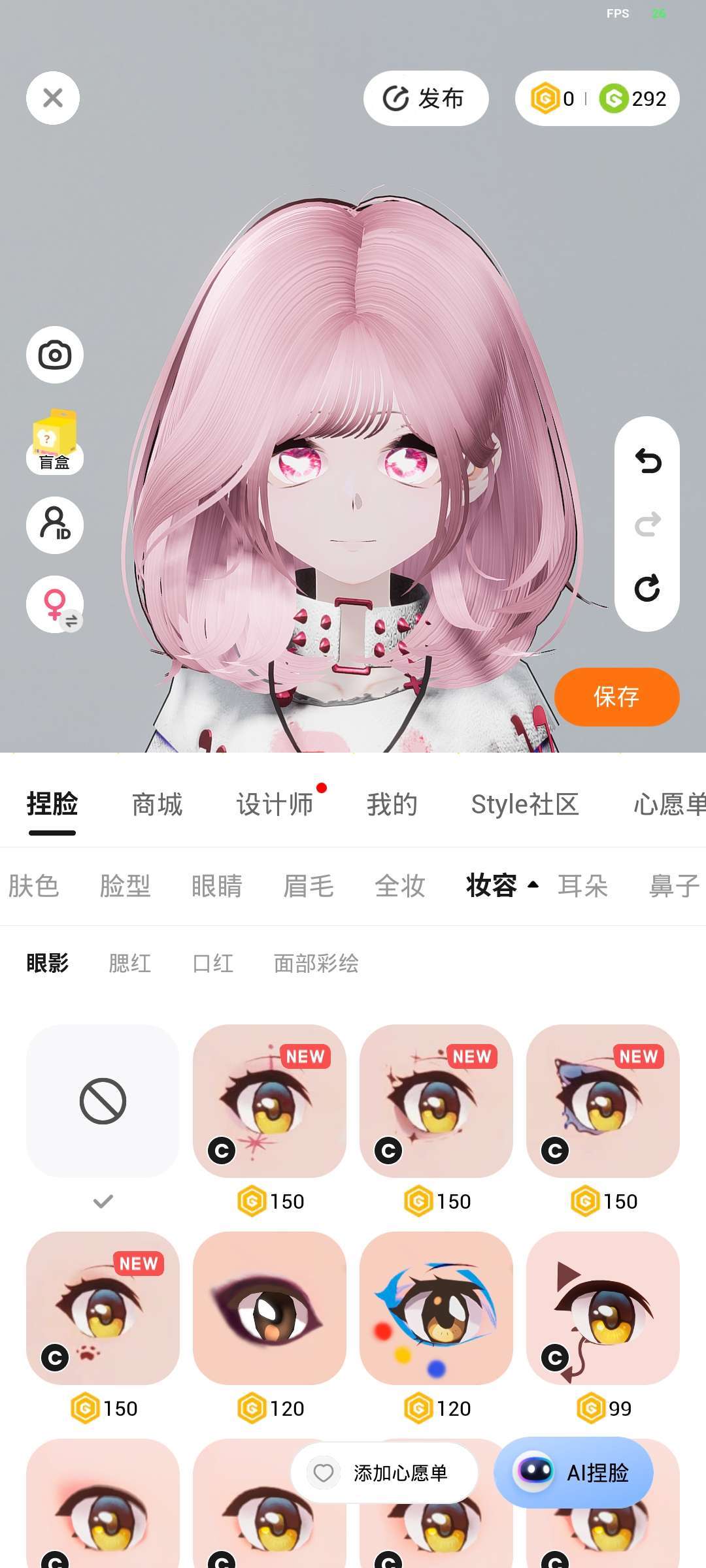706x1568 pixels.
Task: Reset the avatar with the circular arrow
Action: click(x=647, y=588)
